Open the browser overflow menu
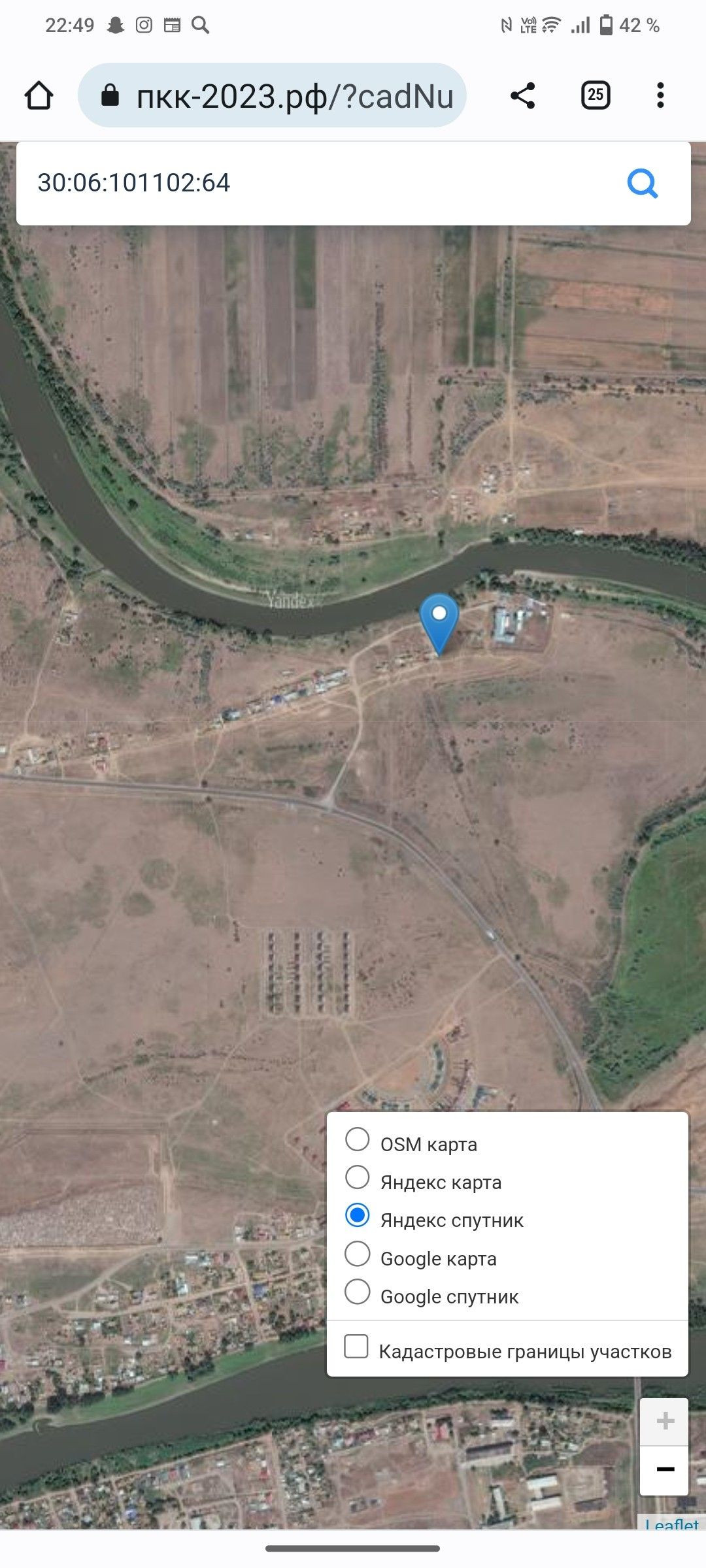 (660, 95)
